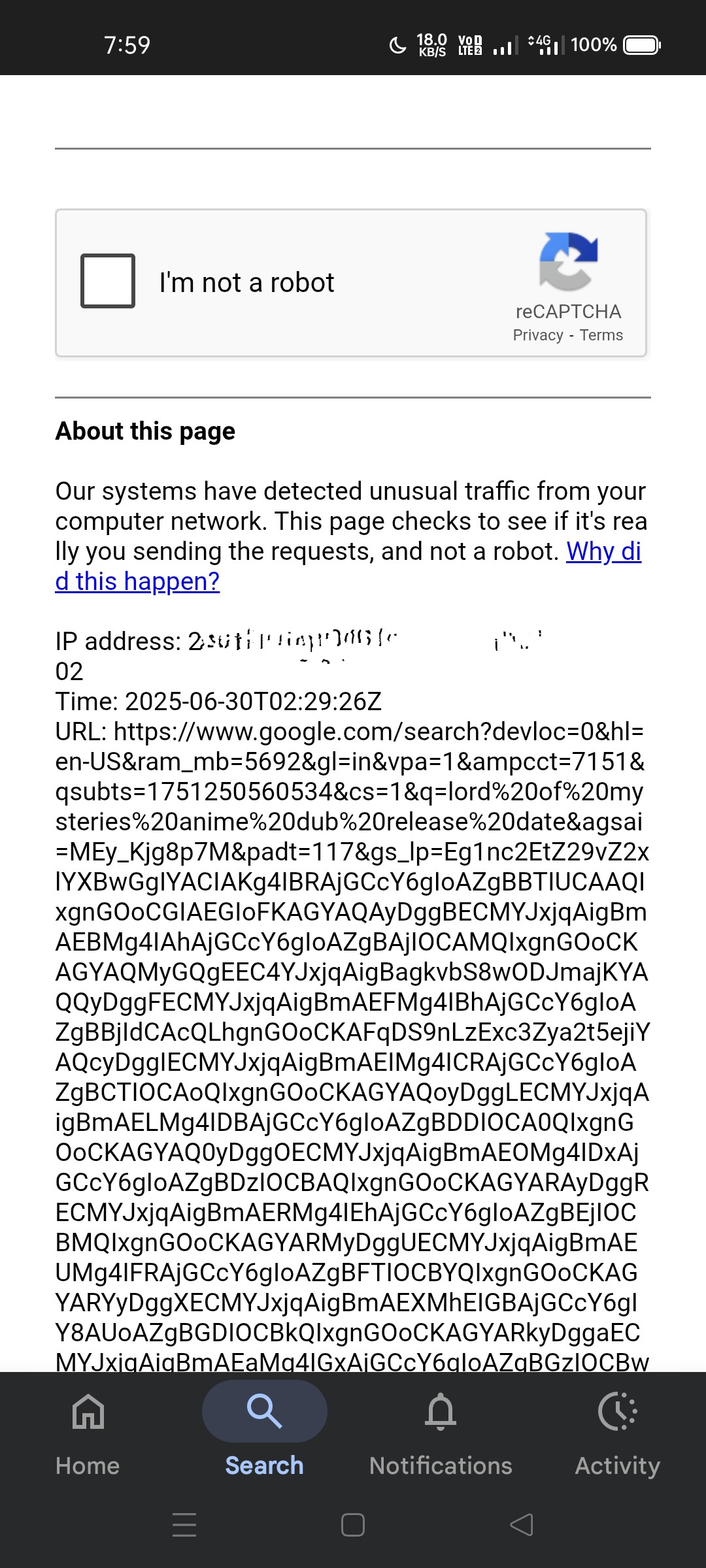This screenshot has width=706, height=1568.
Task: Tap the system back button
Action: [522, 1525]
